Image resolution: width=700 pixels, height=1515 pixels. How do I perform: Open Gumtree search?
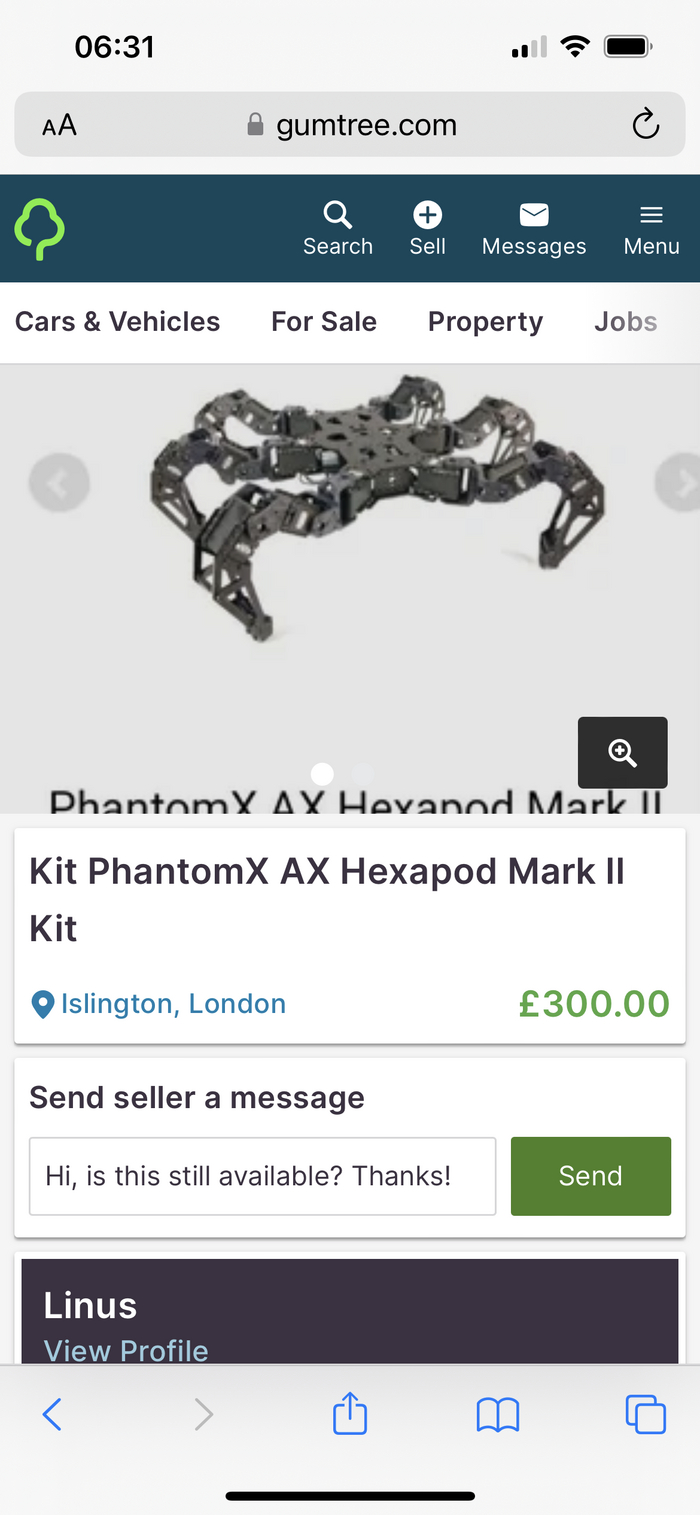point(338,228)
